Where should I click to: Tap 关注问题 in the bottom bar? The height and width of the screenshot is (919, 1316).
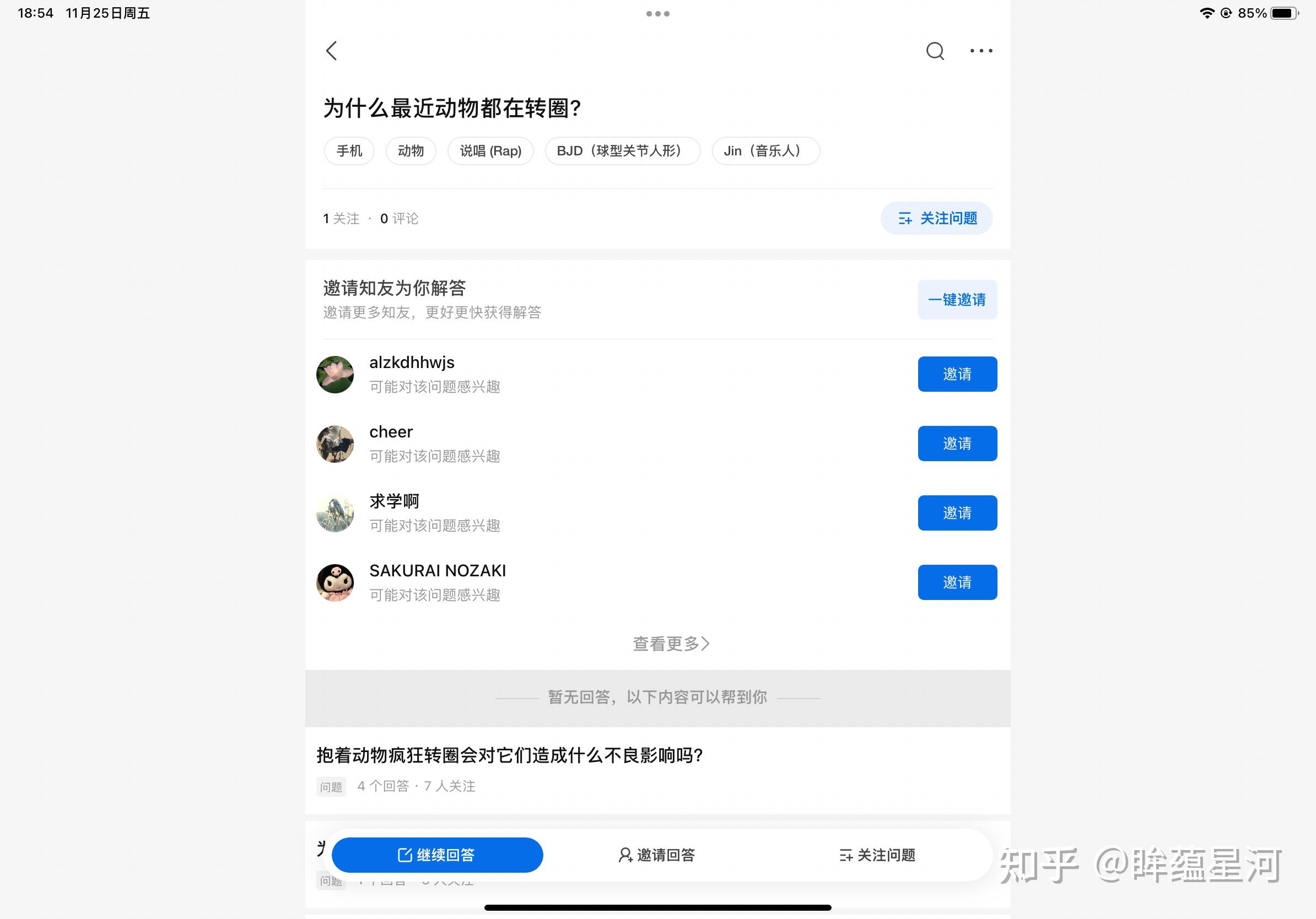pyautogui.click(x=877, y=855)
